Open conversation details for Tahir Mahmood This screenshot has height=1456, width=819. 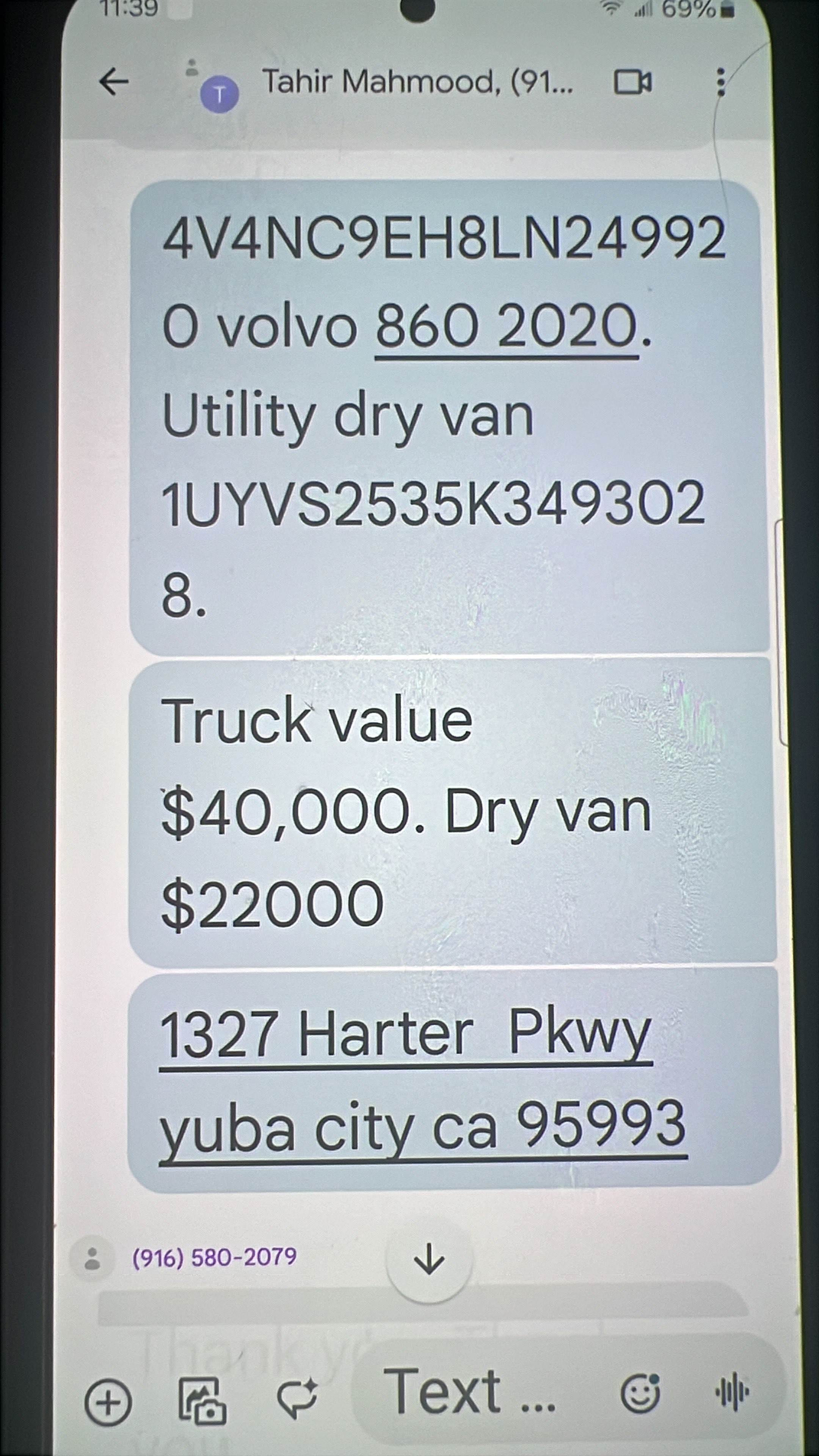pyautogui.click(x=417, y=83)
